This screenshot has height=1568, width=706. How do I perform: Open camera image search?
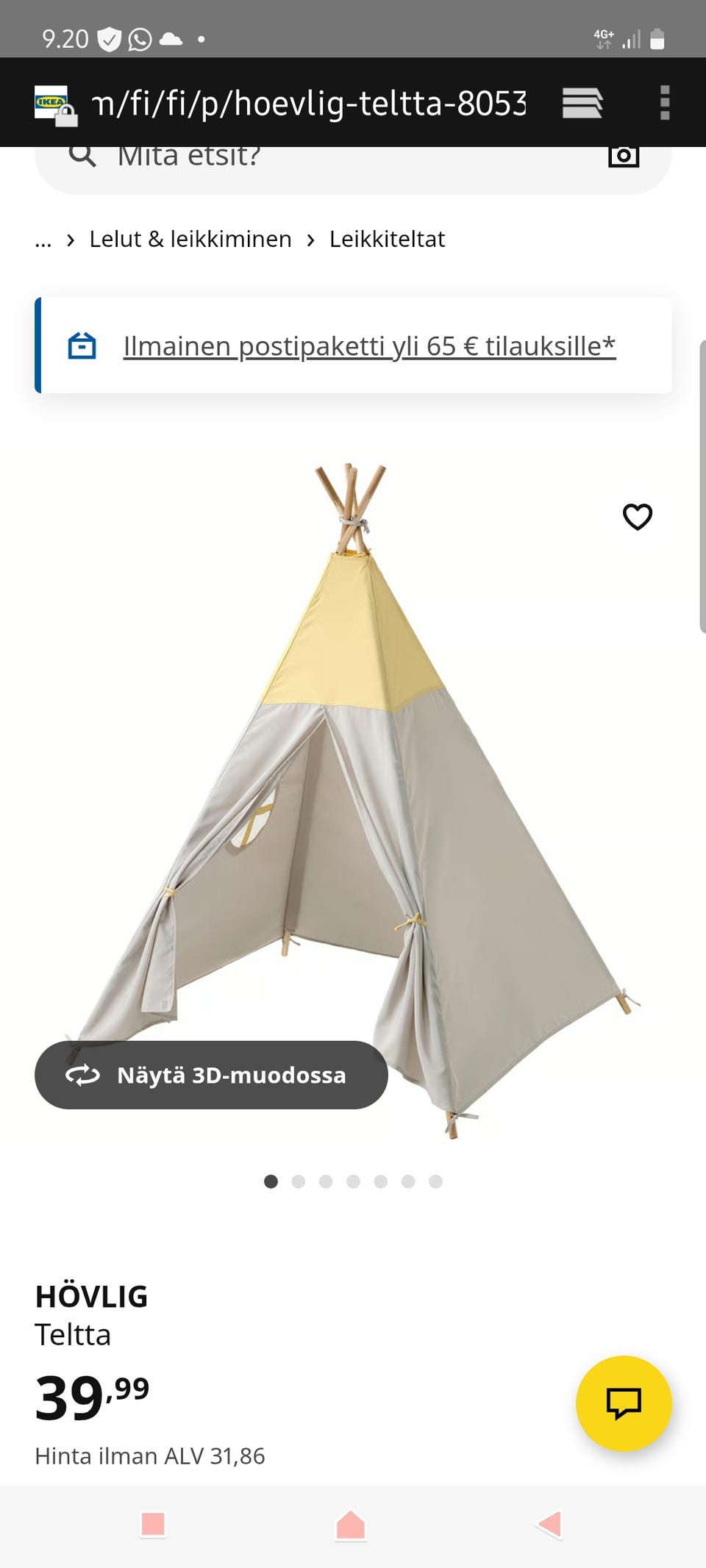point(623,156)
